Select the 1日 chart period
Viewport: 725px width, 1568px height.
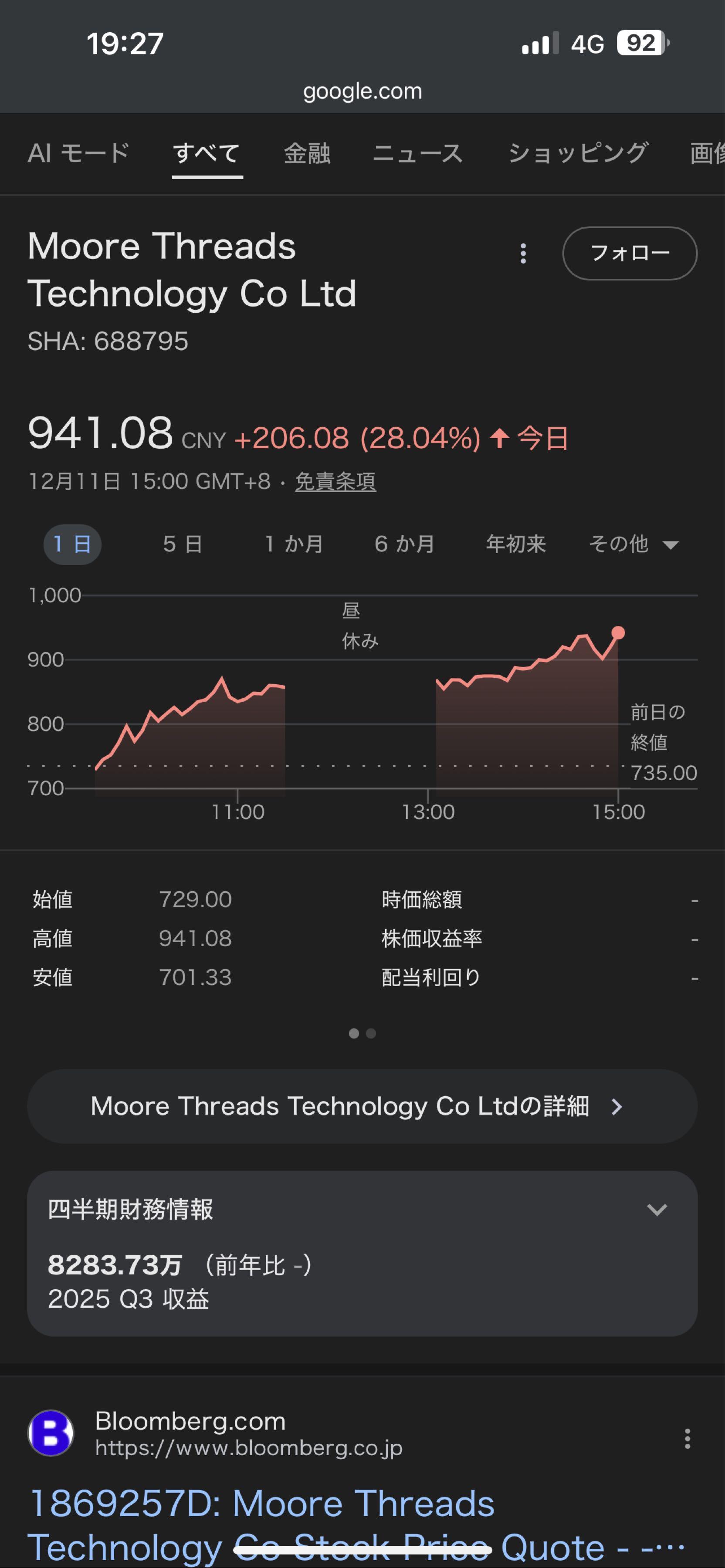(72, 545)
